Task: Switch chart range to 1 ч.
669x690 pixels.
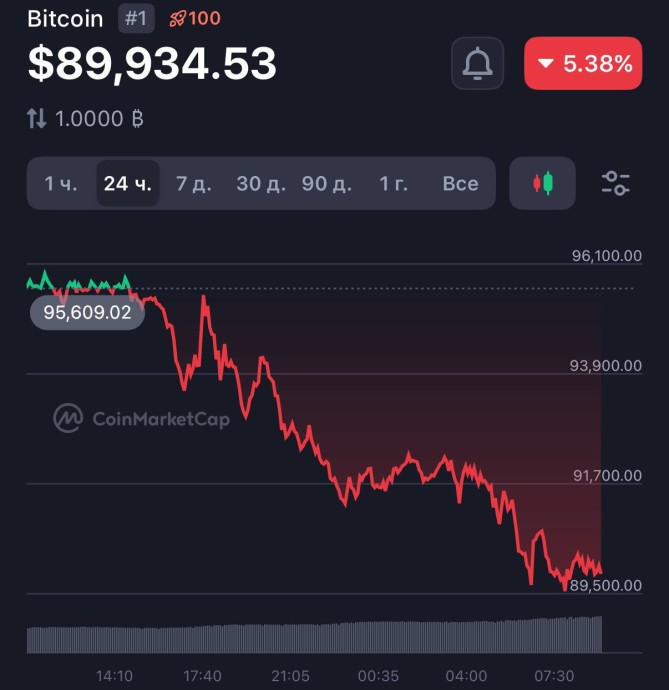Action: [60, 183]
